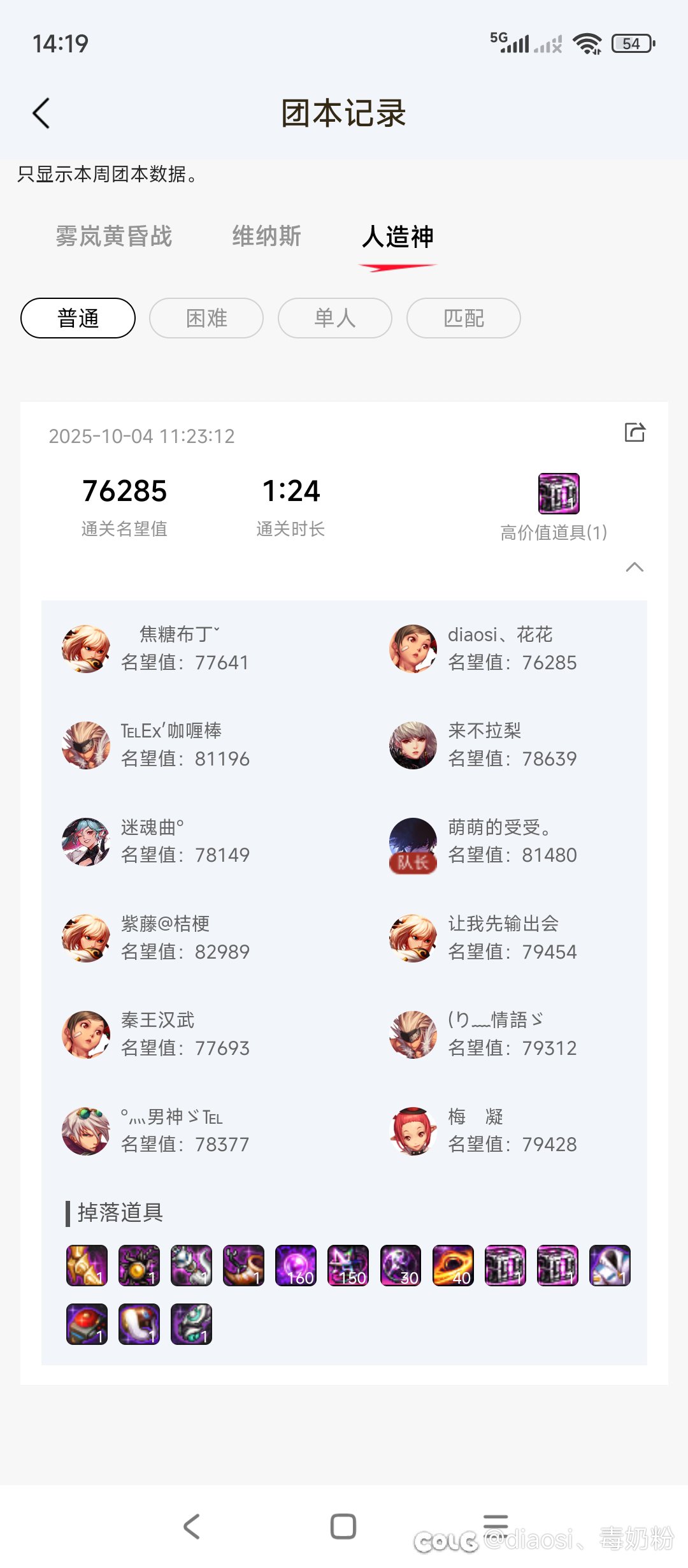This screenshot has height=1568, width=688.
Task: Open 高价值道具 item icon
Action: 559,493
